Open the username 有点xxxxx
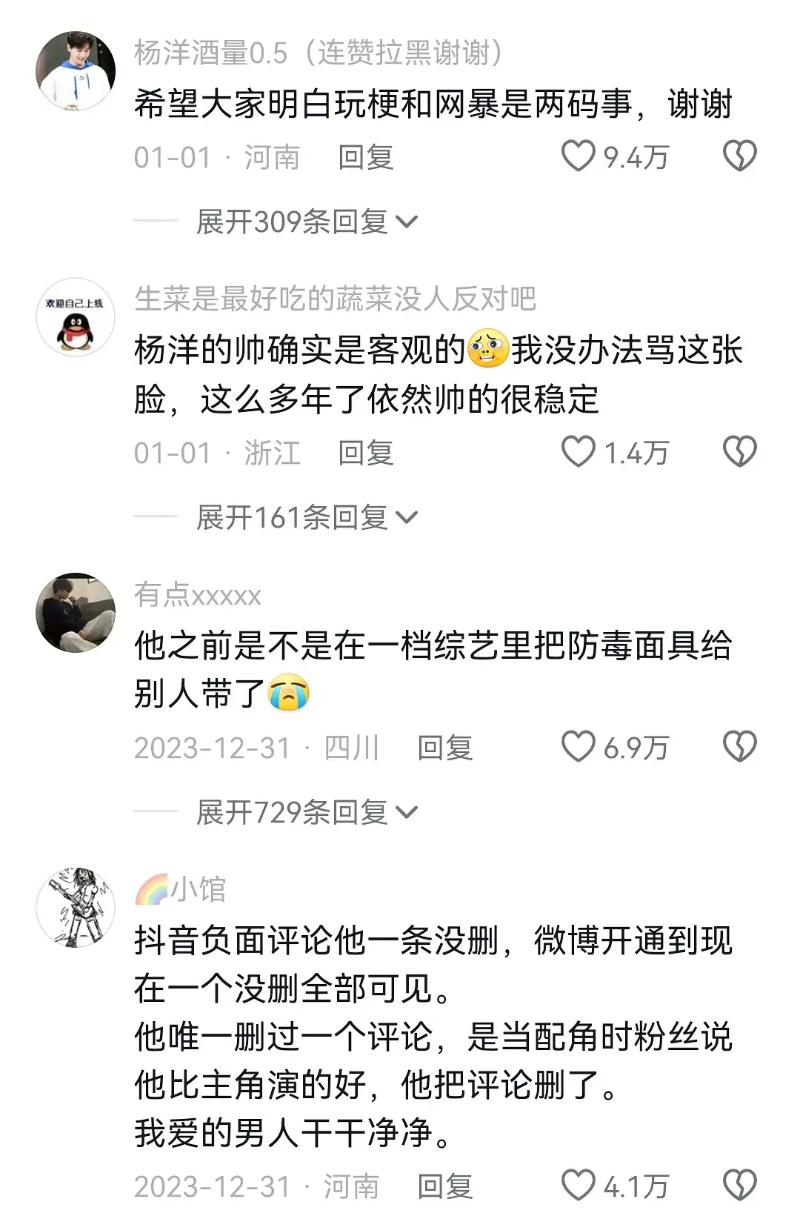The width and height of the screenshot is (800, 1216). click(197, 596)
